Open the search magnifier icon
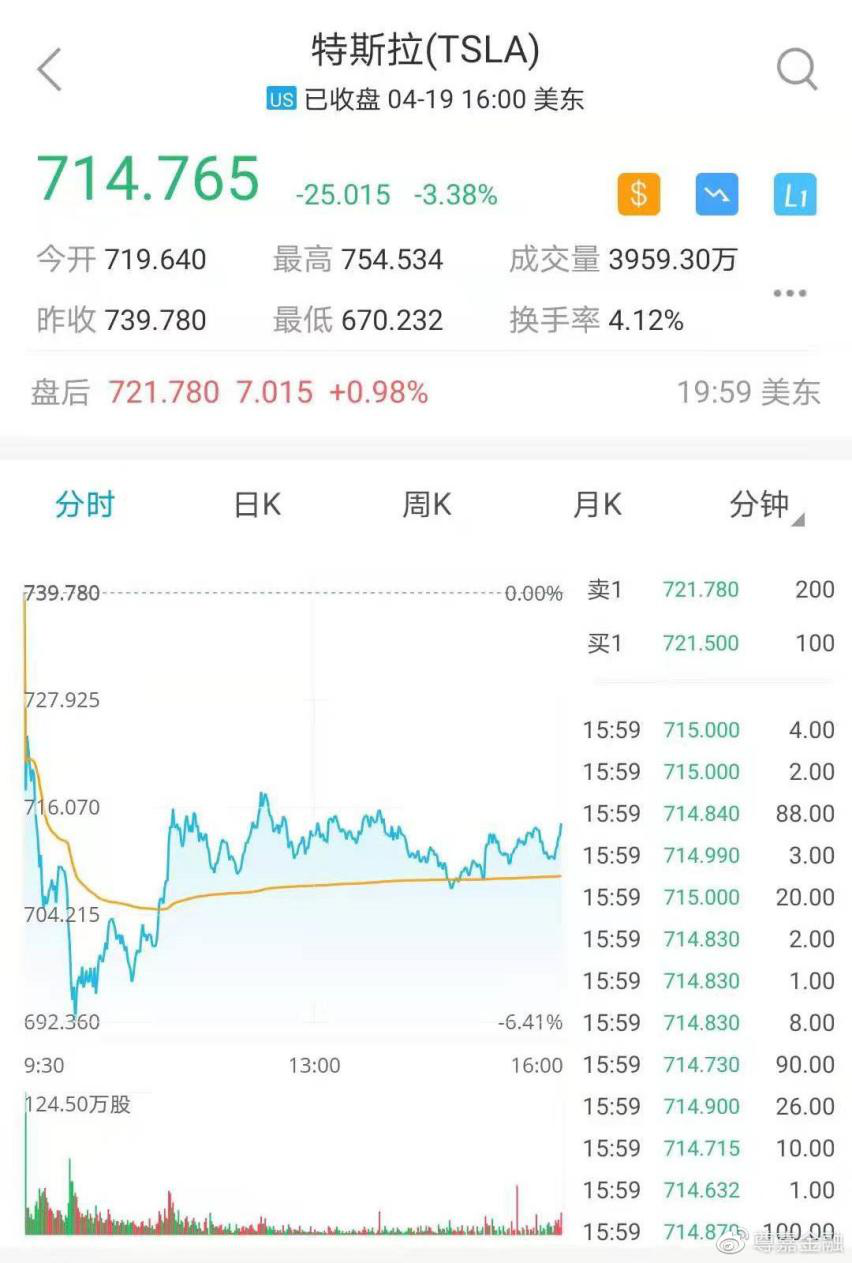The height and width of the screenshot is (1263, 852). pyautogui.click(x=797, y=67)
